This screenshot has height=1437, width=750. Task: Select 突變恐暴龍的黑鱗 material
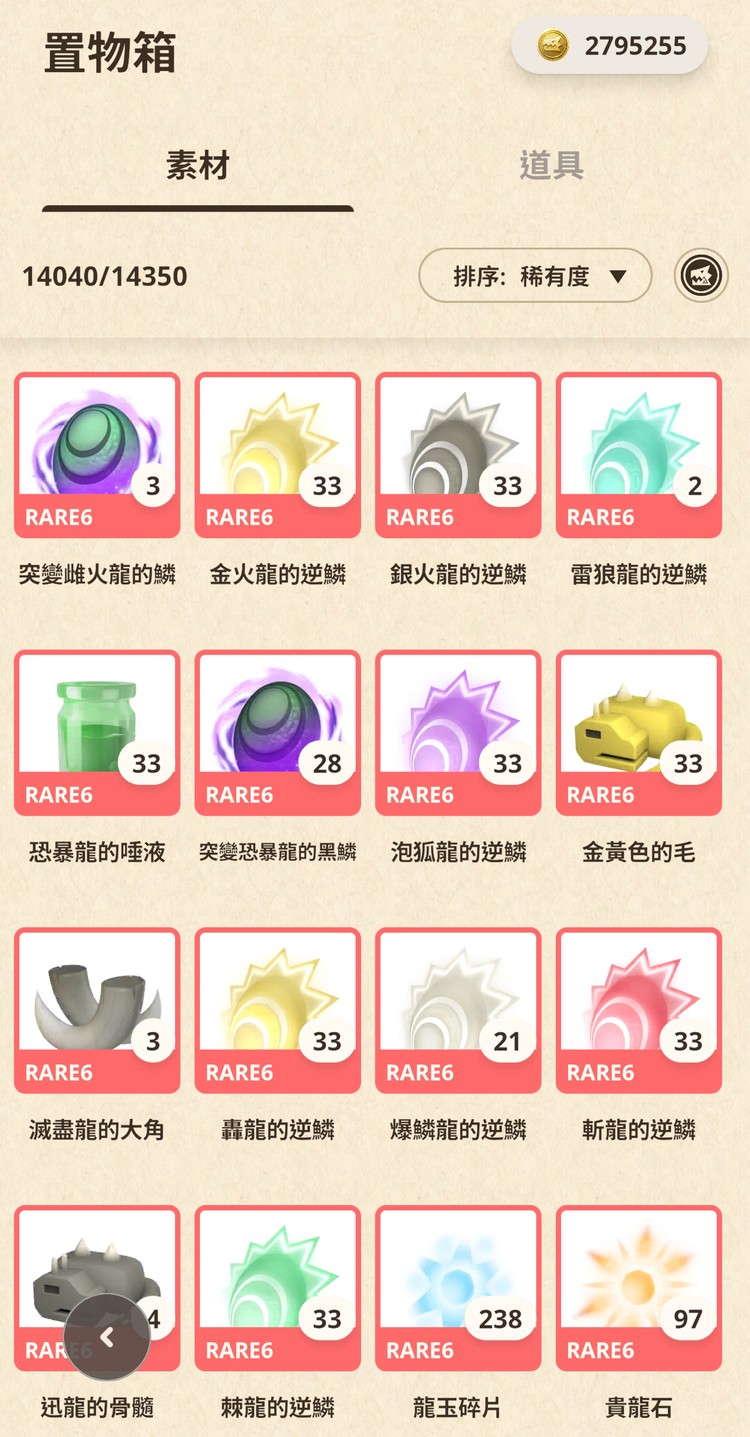[x=278, y=733]
